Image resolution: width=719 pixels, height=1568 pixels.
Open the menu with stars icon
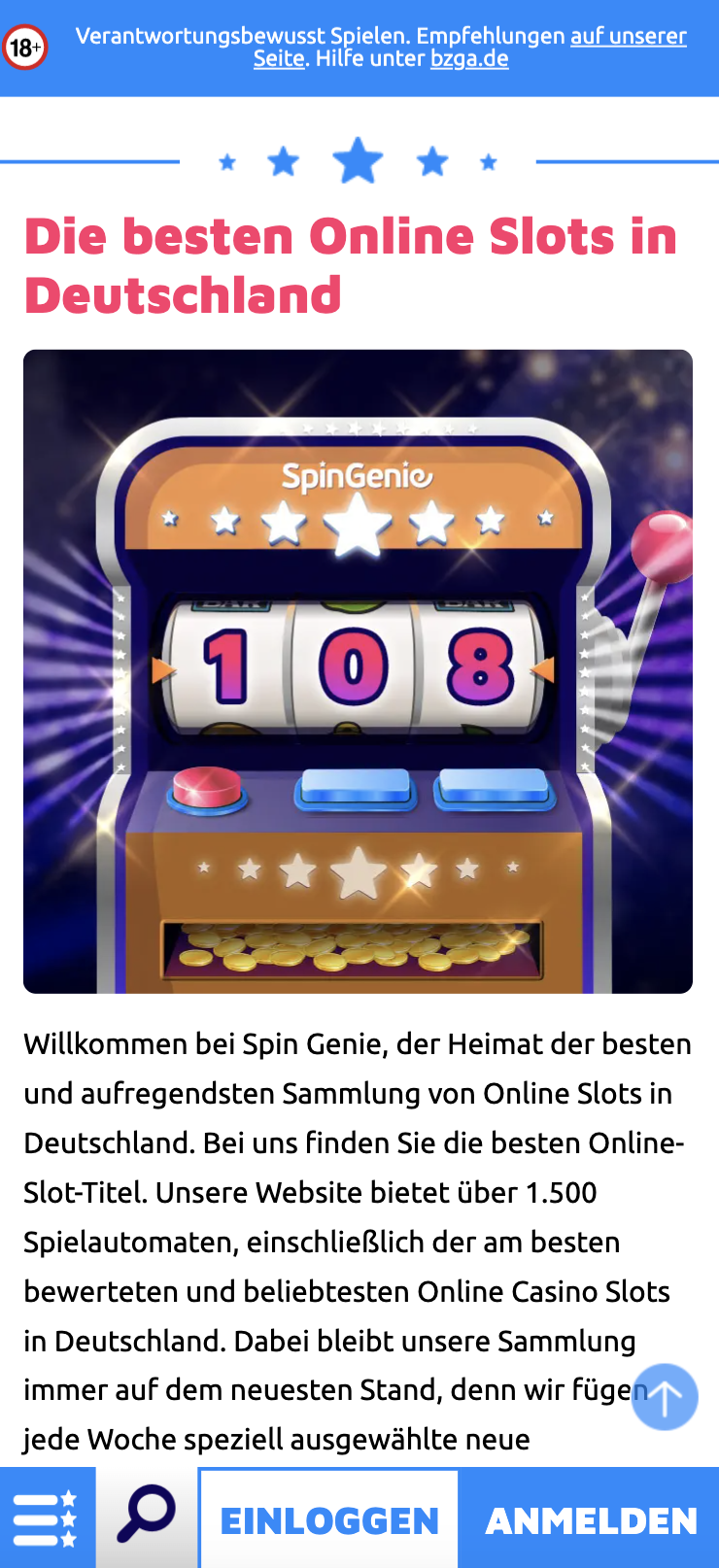pos(47,1517)
